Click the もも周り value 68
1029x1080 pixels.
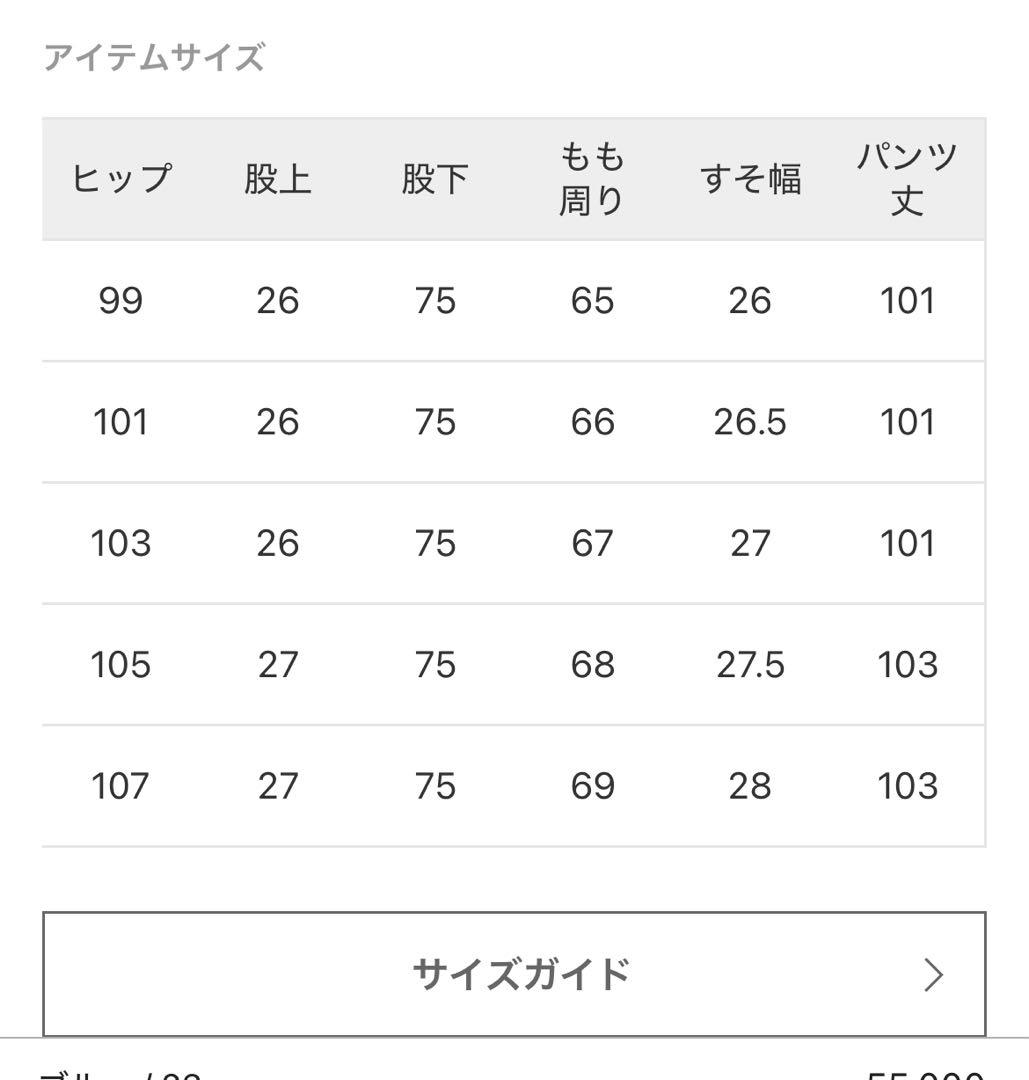click(593, 663)
